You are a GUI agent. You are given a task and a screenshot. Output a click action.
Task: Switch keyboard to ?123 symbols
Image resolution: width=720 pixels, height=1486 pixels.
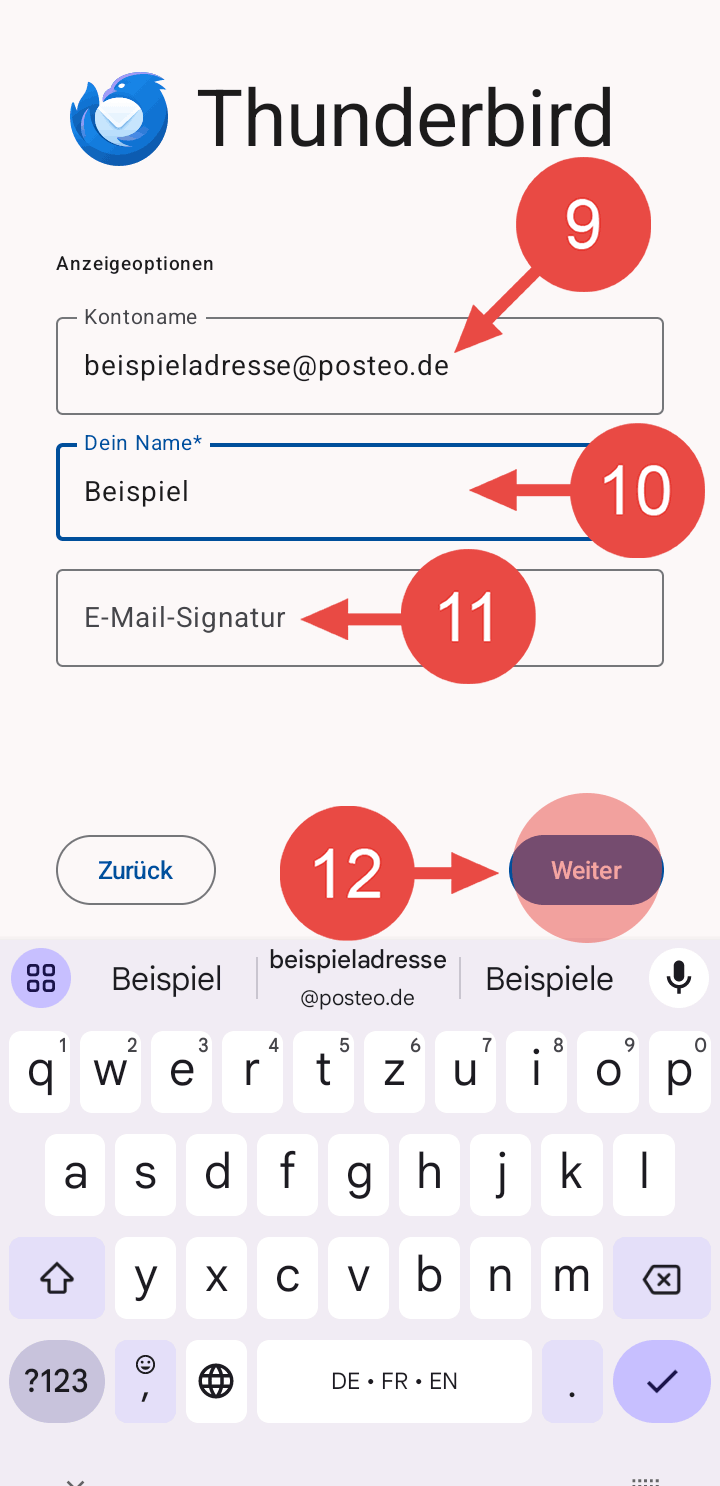point(57,1381)
